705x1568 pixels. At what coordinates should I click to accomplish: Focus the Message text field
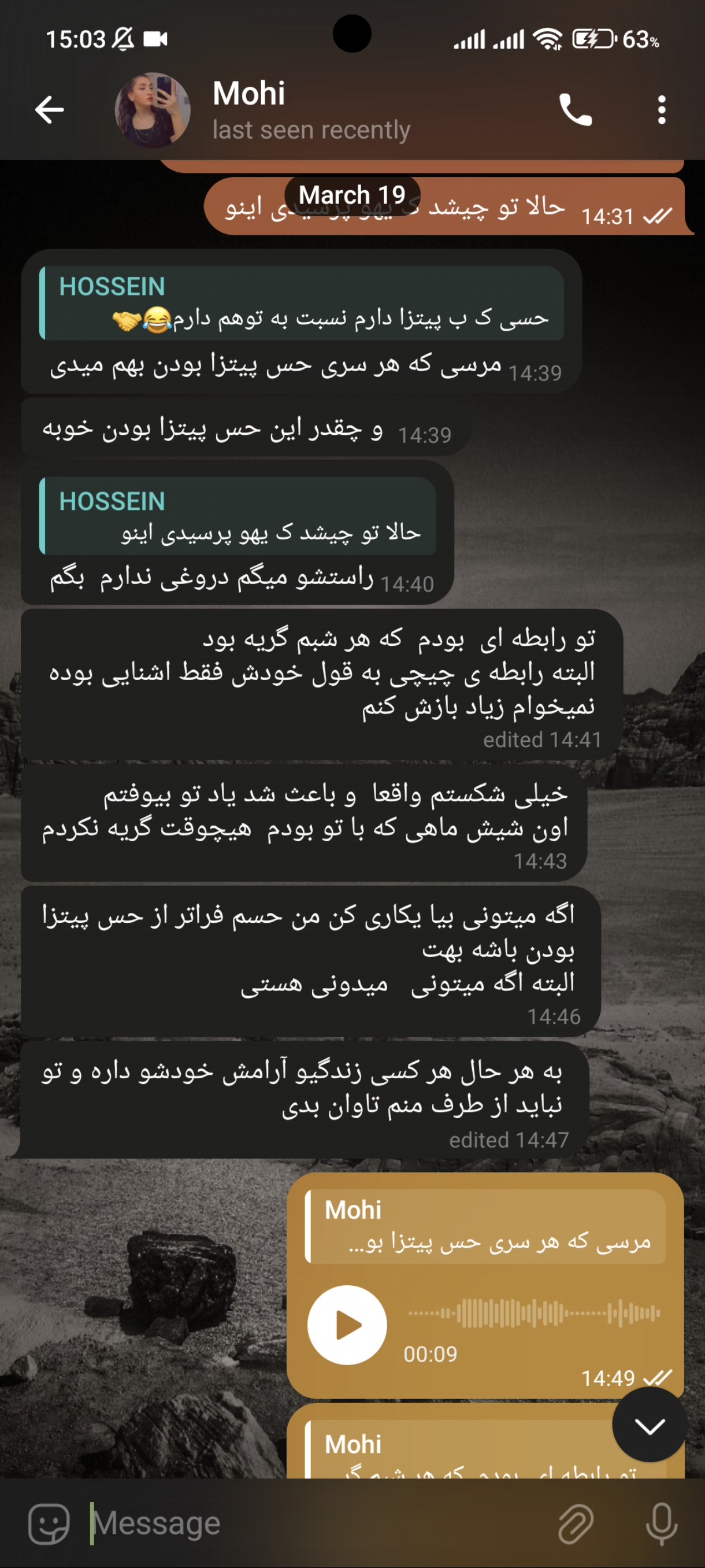316,1523
